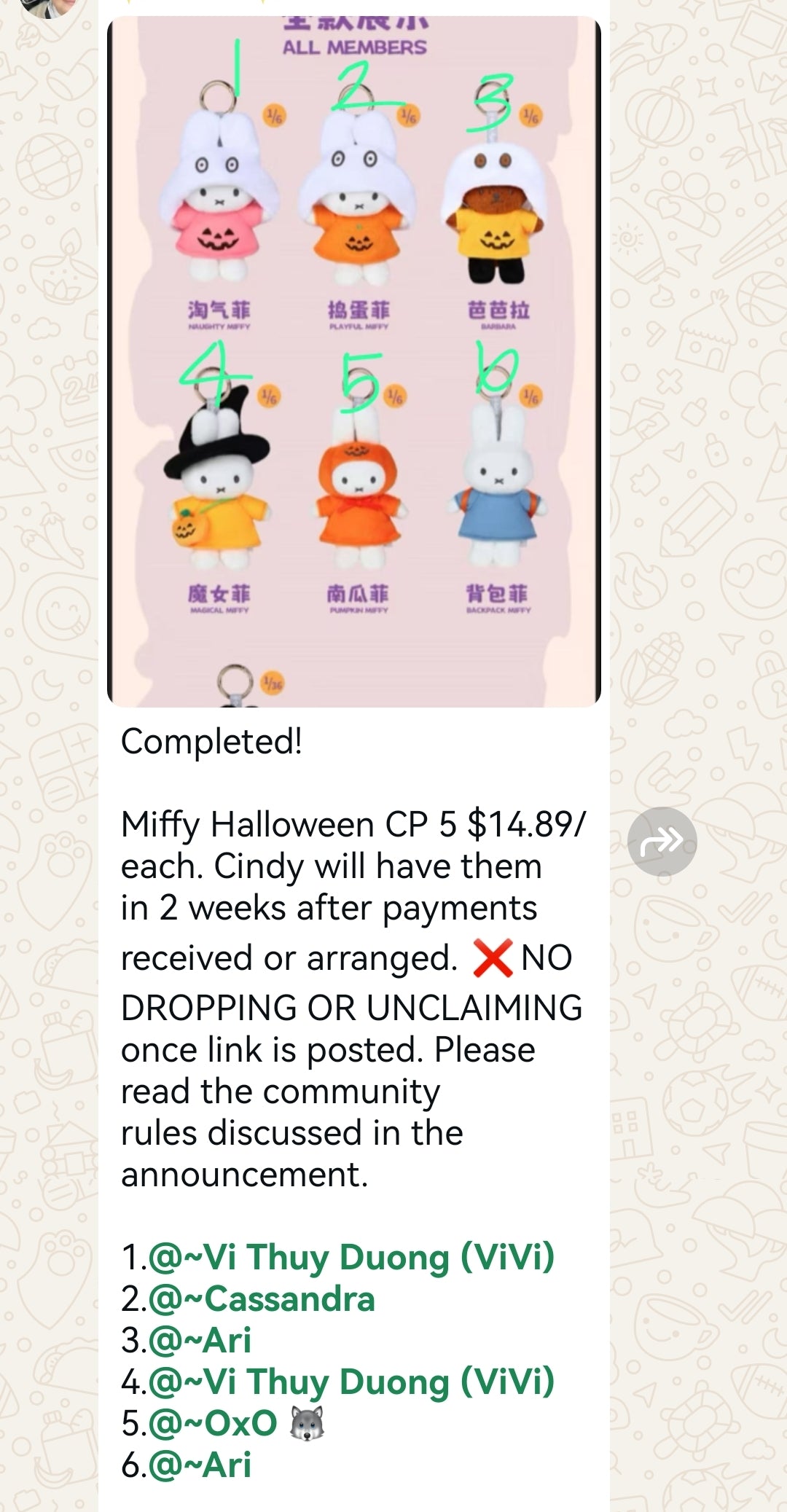
Task: Open the @~Vi Thuy Duong mention on line 4
Action: 351,1382
